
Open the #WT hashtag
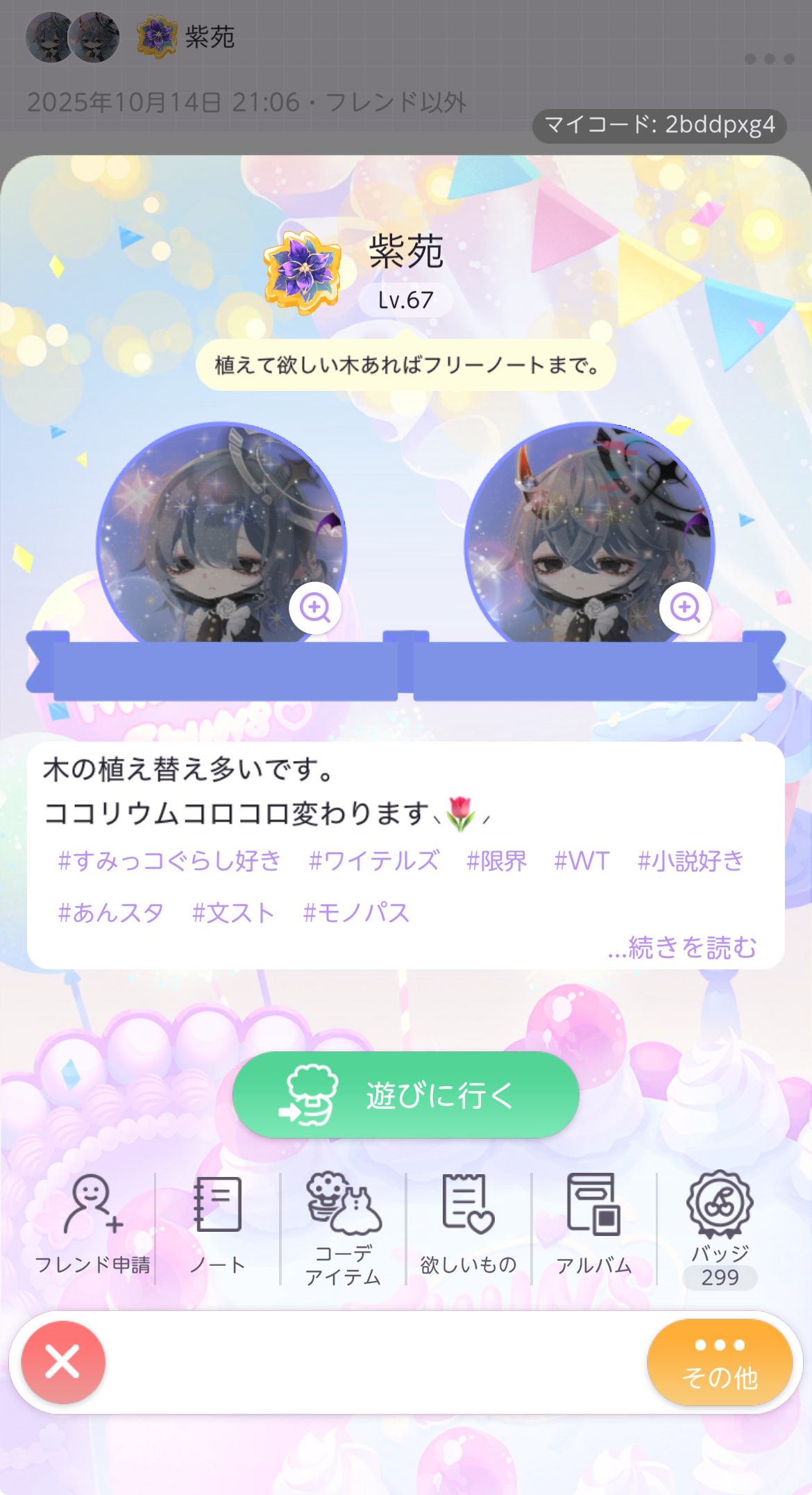point(582,861)
